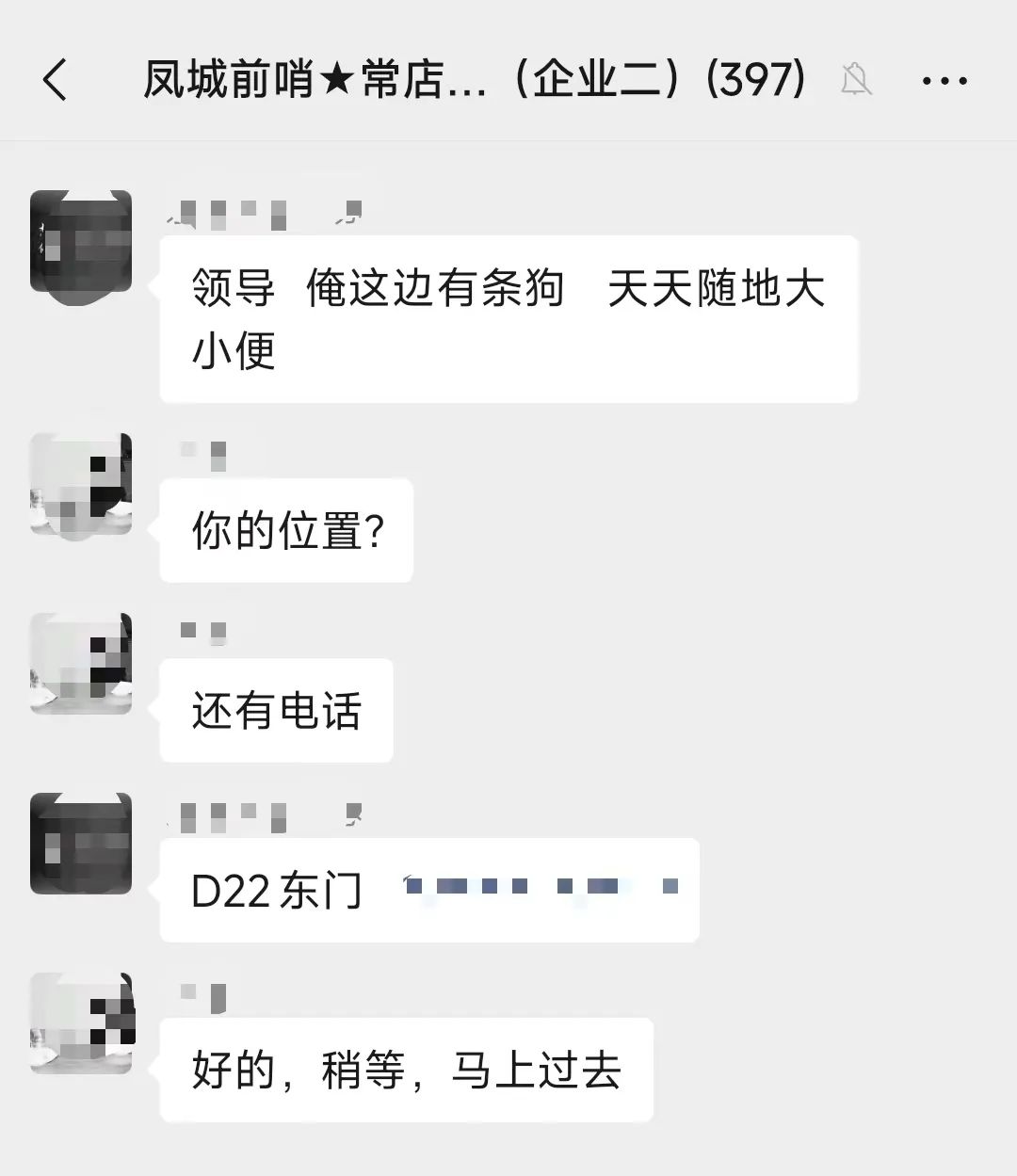The image size is (1017, 1176).
Task: Open avatar beside 好的,稍等 message
Action: [81, 1023]
